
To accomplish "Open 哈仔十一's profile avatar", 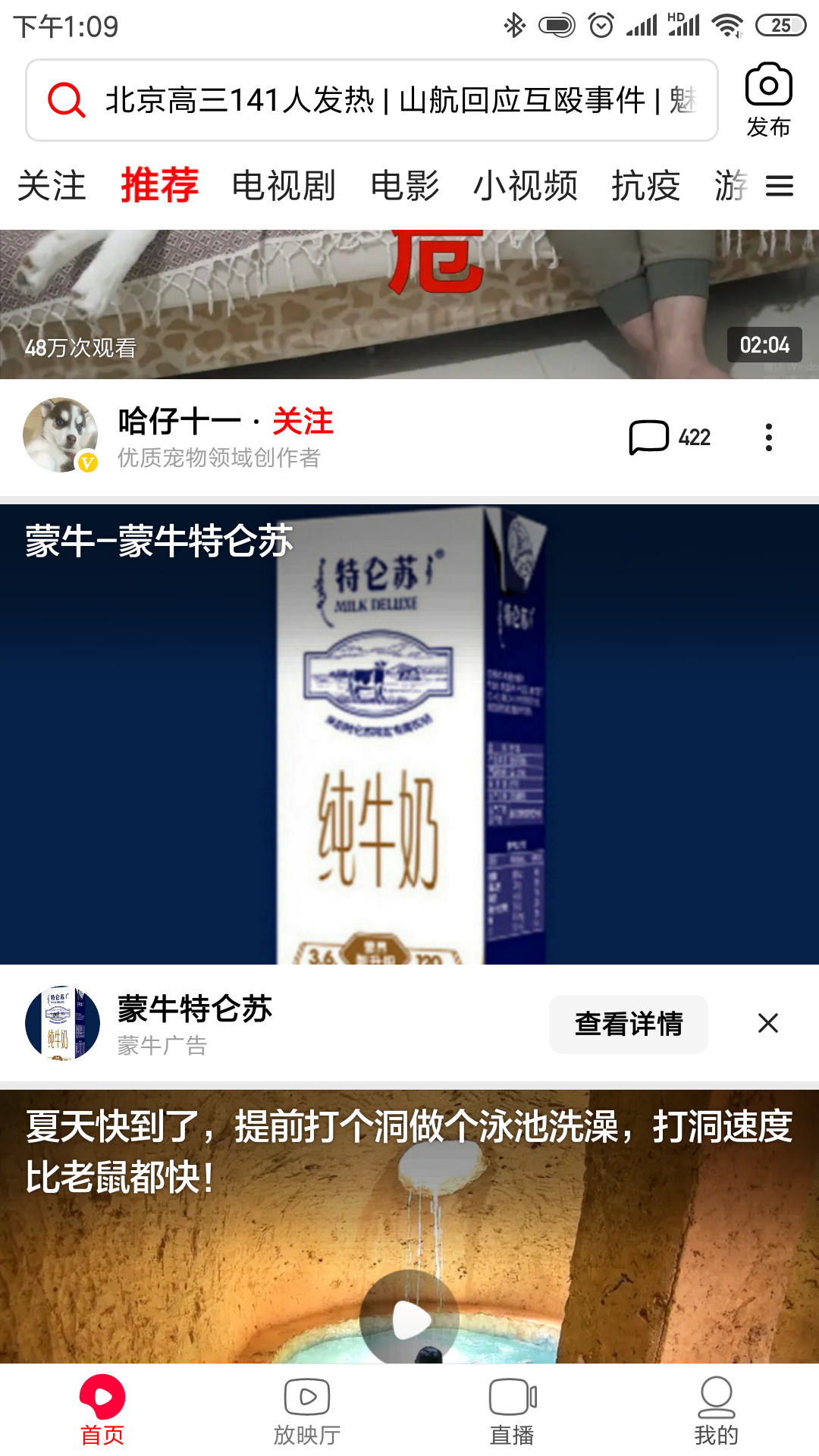I will 61,435.
